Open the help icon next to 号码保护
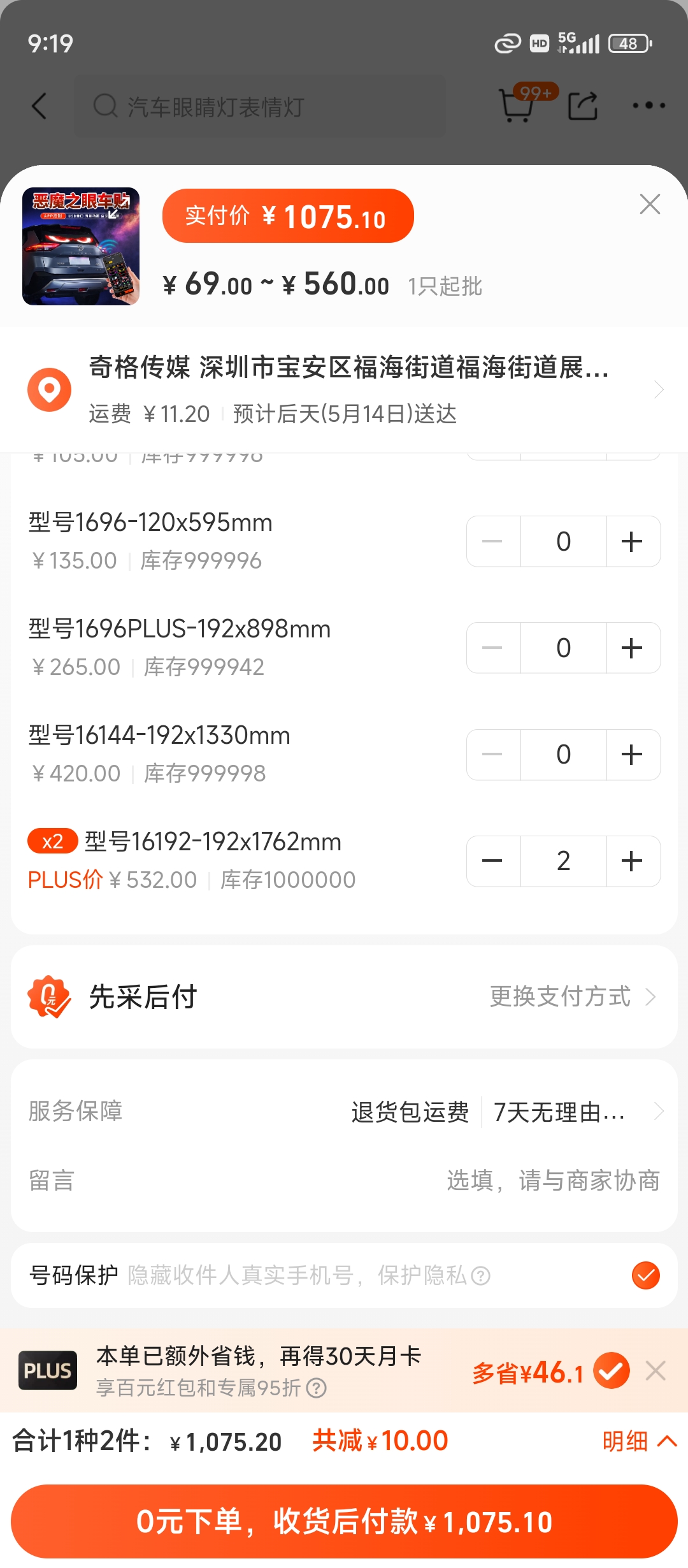 coord(481,1276)
